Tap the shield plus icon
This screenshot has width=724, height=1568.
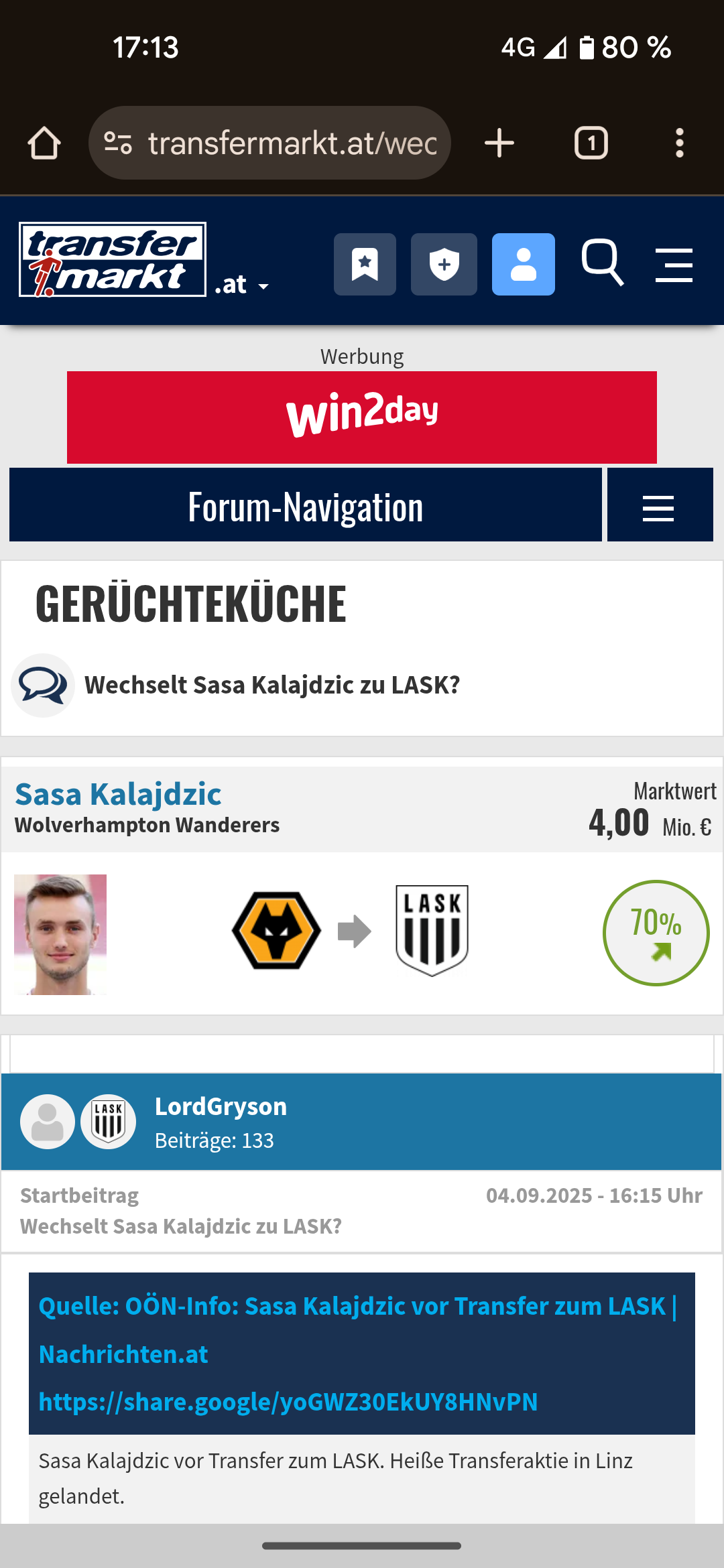coord(444,264)
